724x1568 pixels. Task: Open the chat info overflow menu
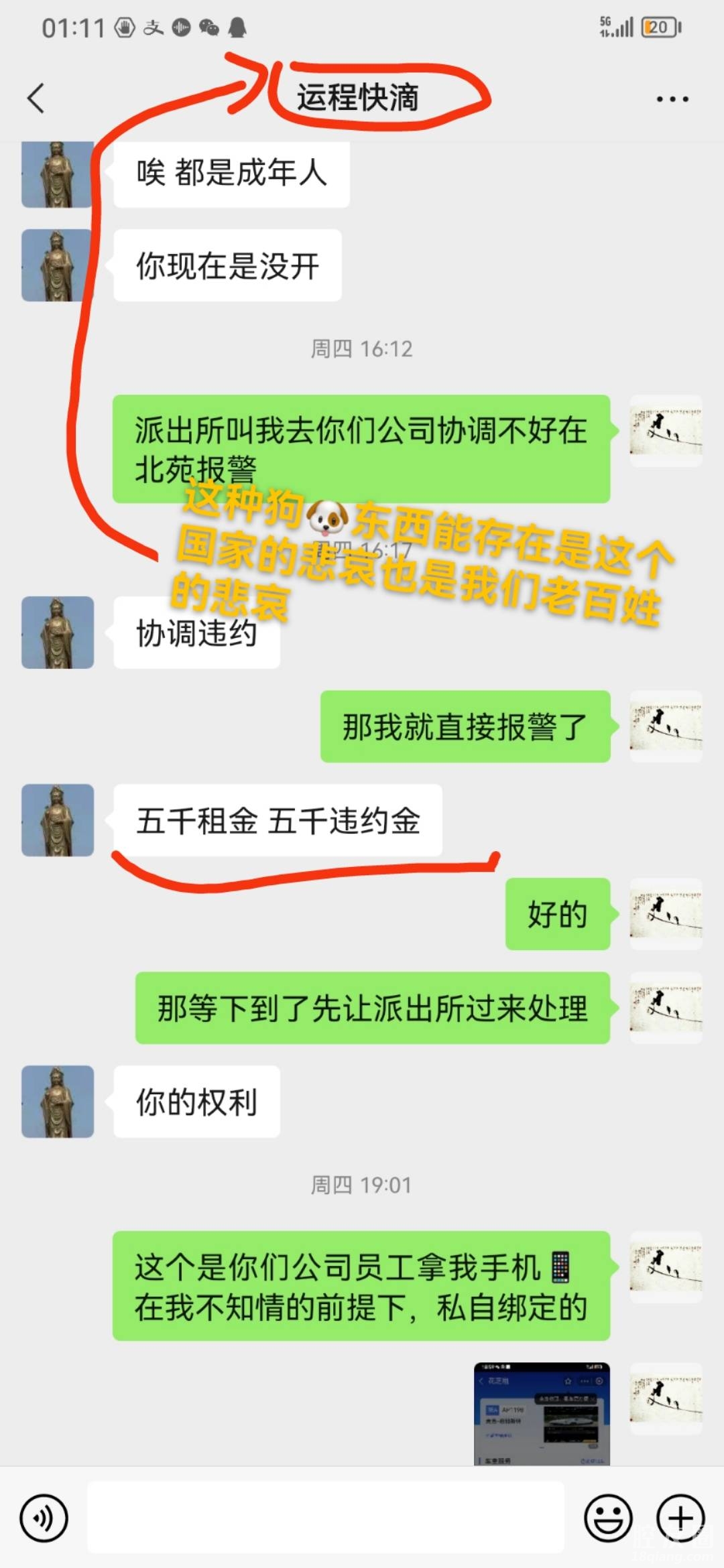[672, 99]
